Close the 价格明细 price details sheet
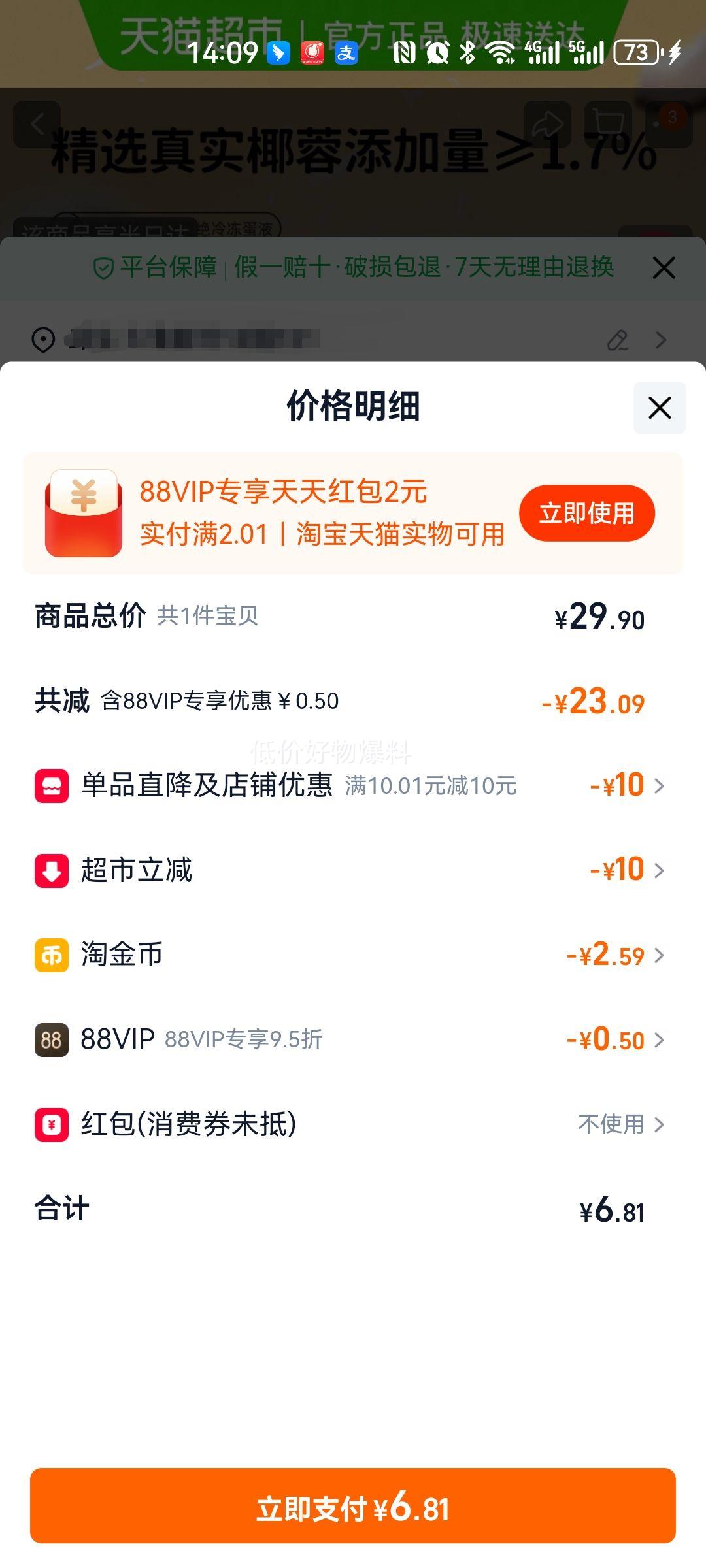Image resolution: width=706 pixels, height=1568 pixels. tap(660, 408)
